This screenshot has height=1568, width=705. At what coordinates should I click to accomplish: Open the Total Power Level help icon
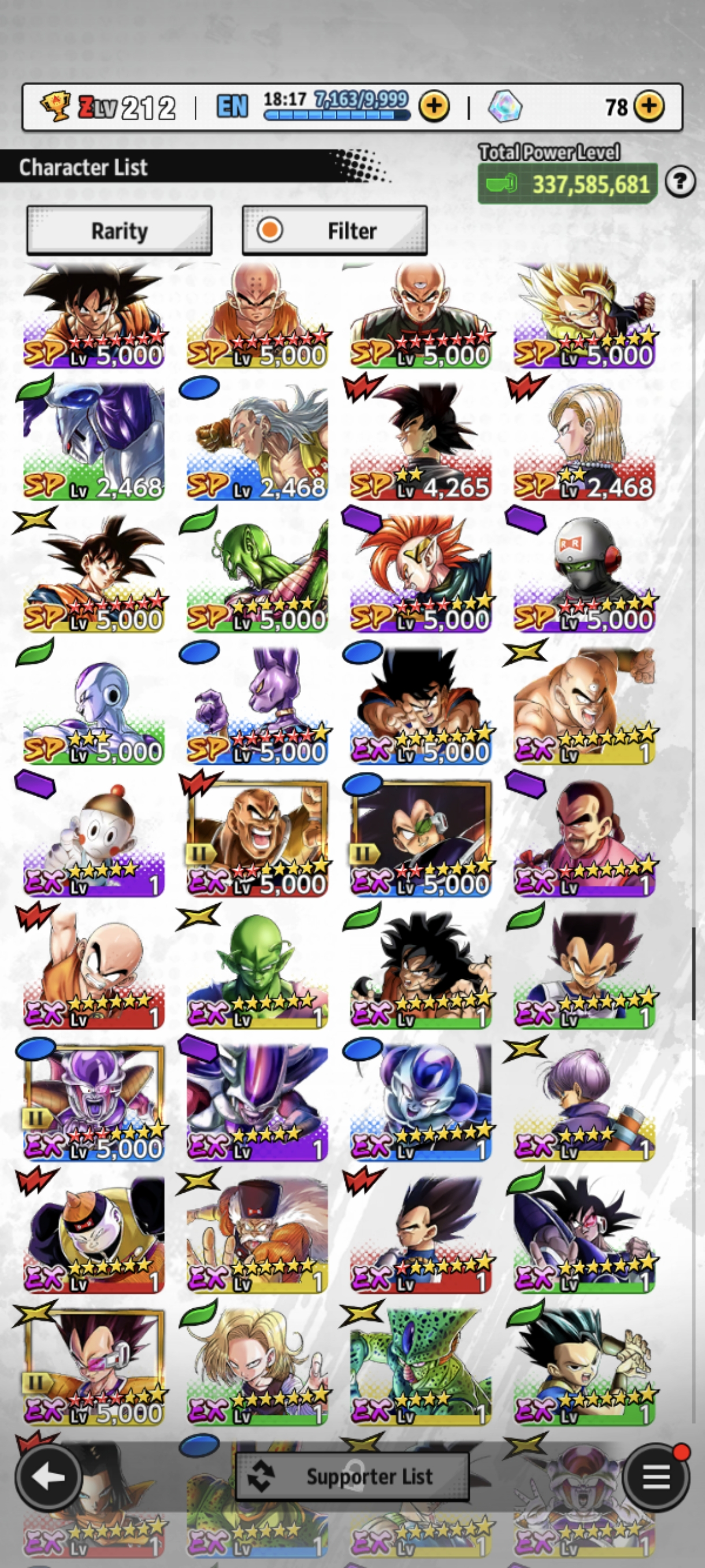tap(680, 182)
